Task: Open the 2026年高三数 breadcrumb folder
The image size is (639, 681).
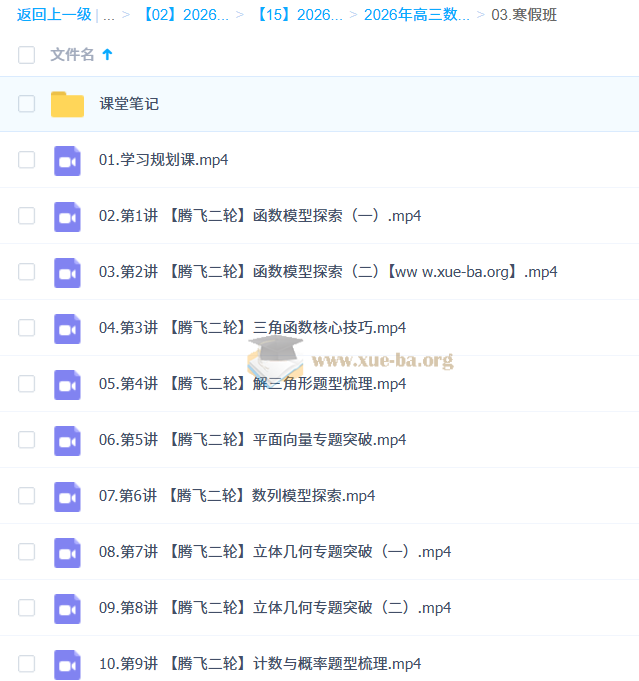Action: click(416, 15)
